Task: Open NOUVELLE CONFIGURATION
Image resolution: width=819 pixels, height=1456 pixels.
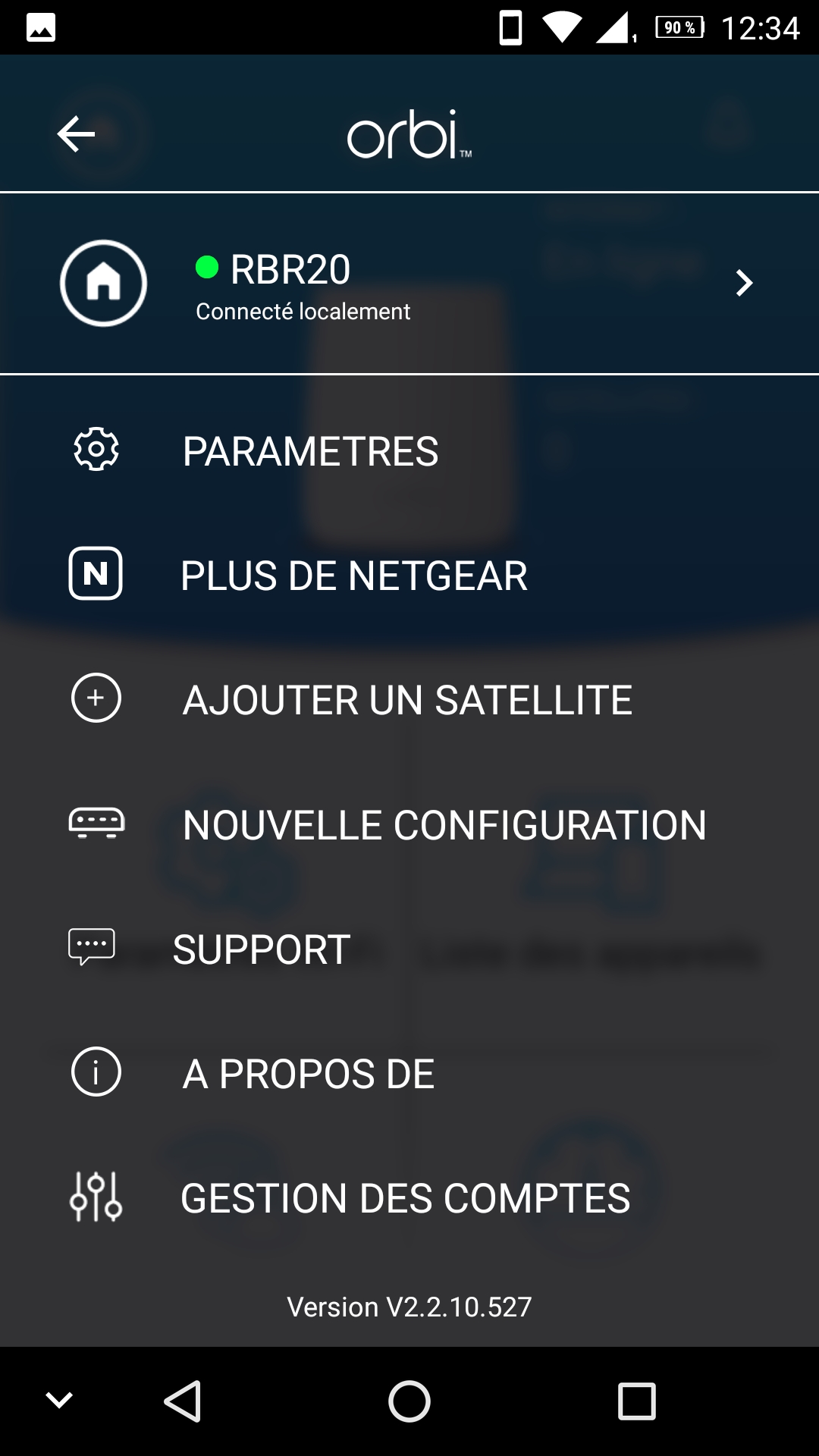Action: pos(444,825)
